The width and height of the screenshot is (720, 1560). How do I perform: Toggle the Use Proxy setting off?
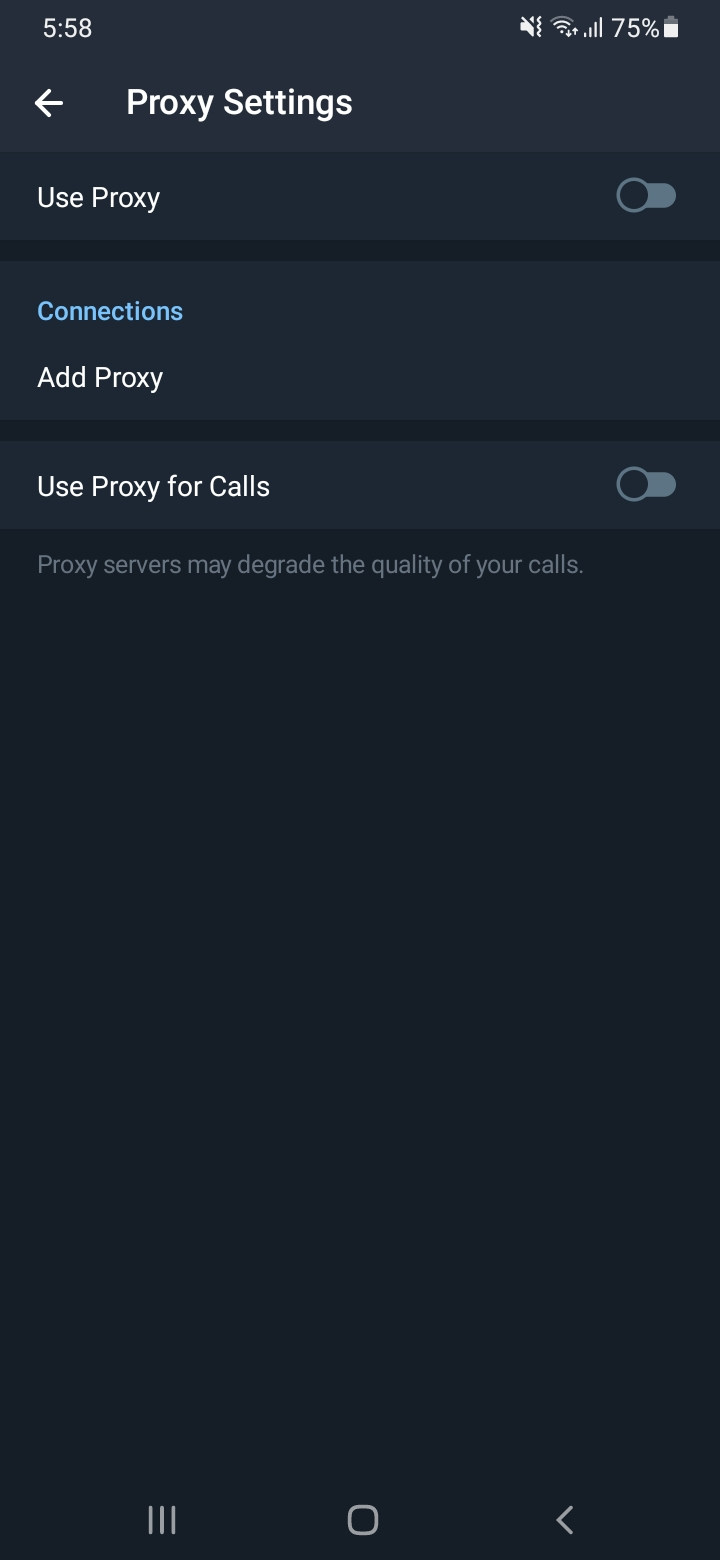pos(645,195)
